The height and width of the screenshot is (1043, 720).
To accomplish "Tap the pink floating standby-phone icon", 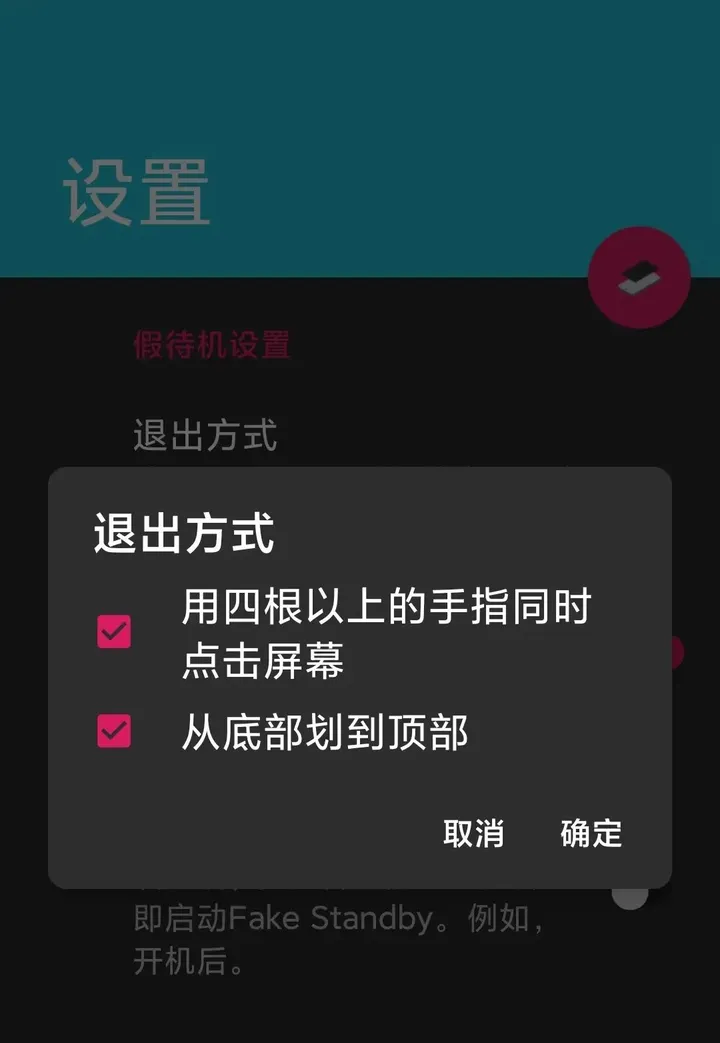I will click(638, 278).
